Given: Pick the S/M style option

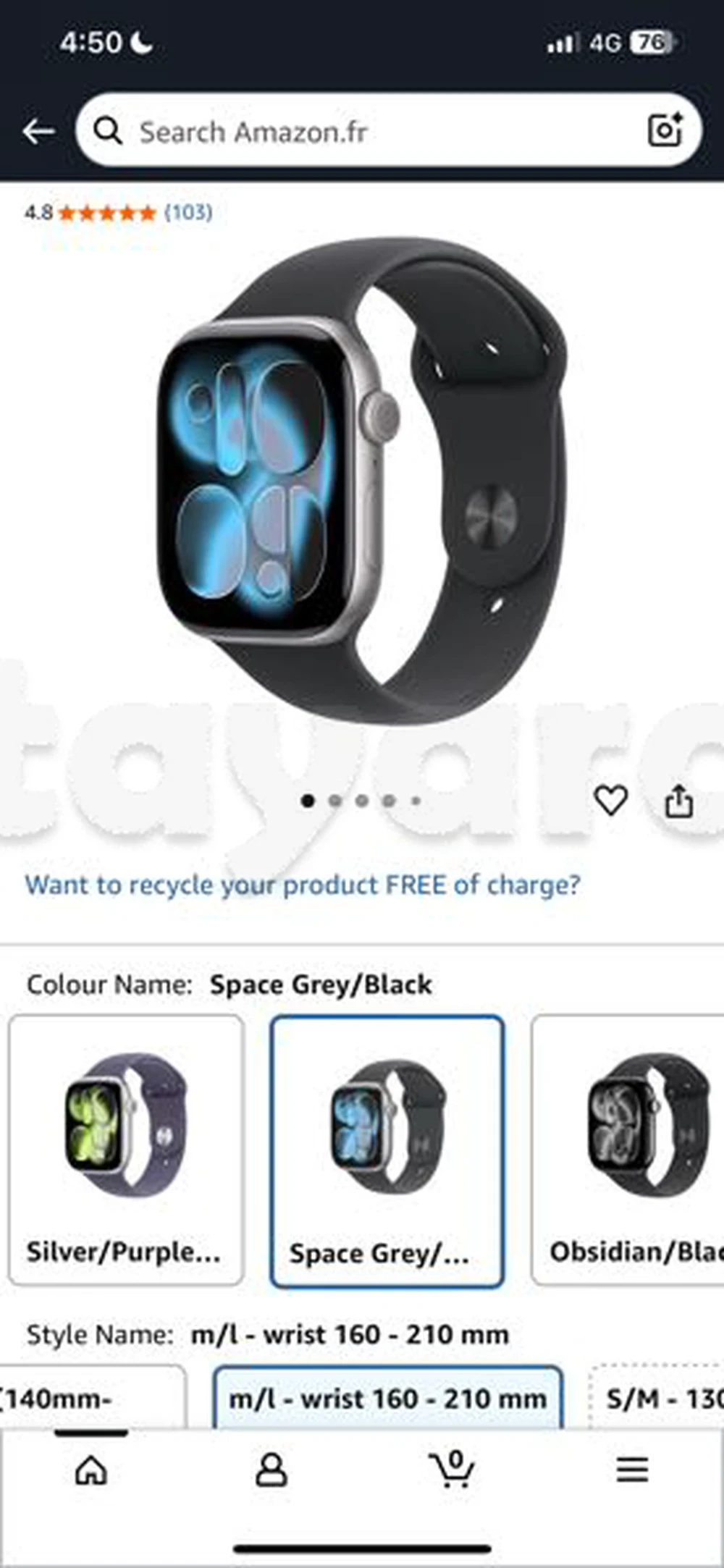Looking at the screenshot, I should 659,1398.
